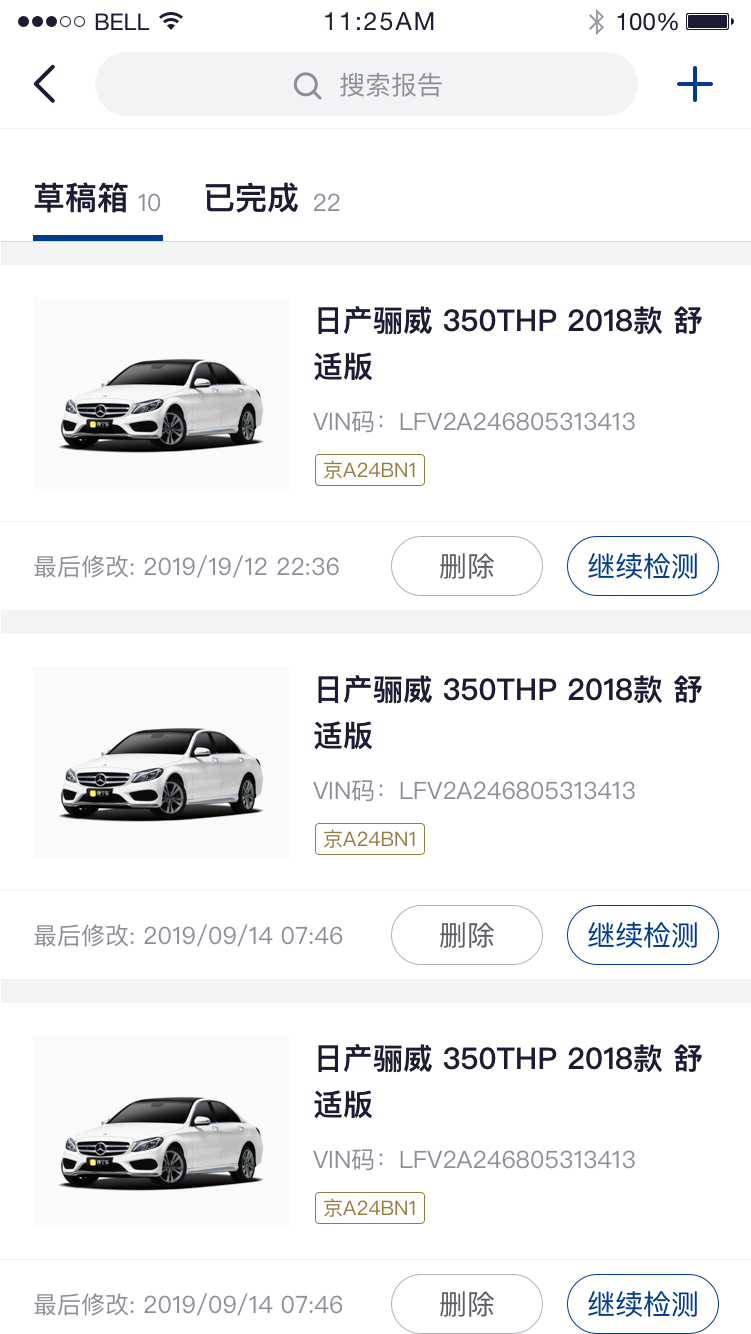751x1334 pixels.
Task: Go back using the arrow icon
Action: tap(44, 85)
